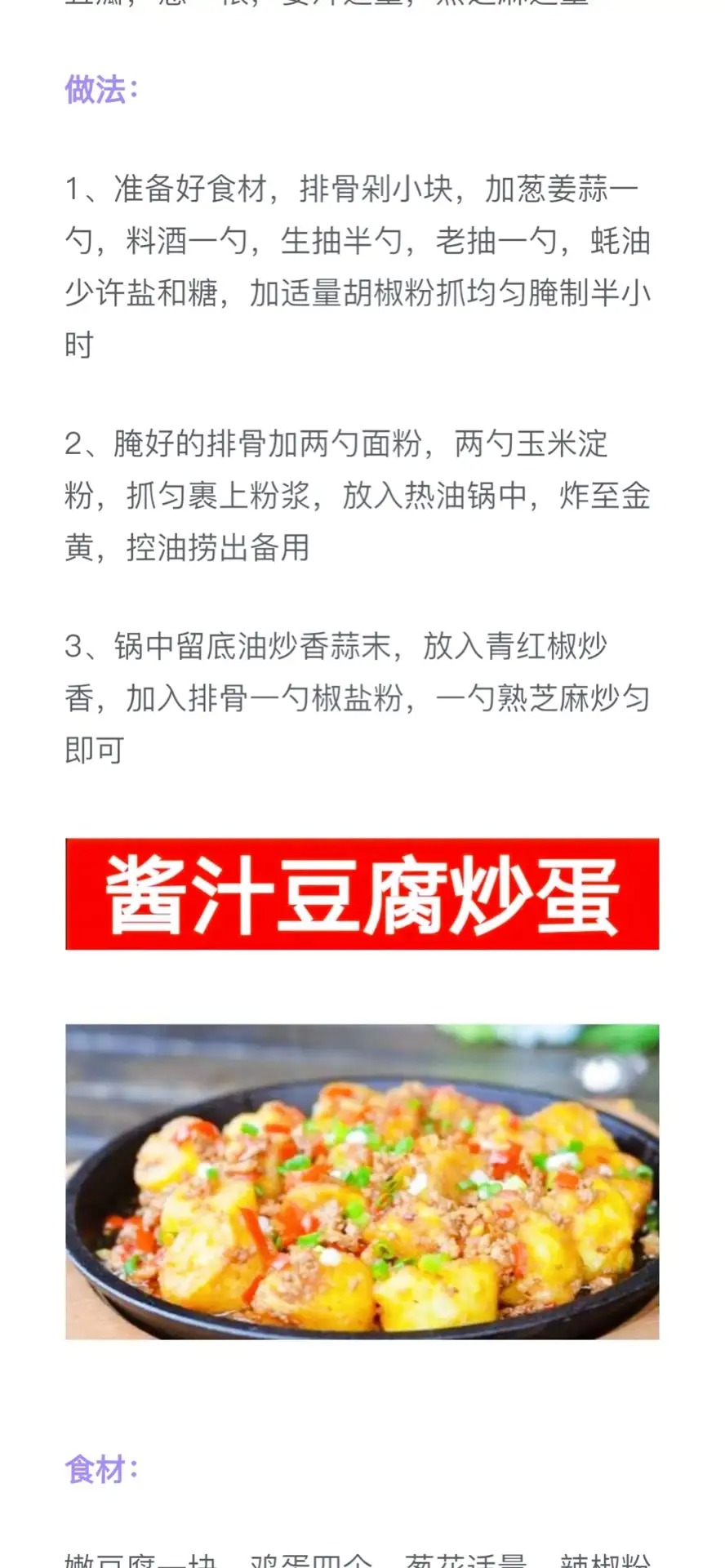The image size is (725, 1568).
Task: Open the tofu dish photo
Action: point(362,1181)
